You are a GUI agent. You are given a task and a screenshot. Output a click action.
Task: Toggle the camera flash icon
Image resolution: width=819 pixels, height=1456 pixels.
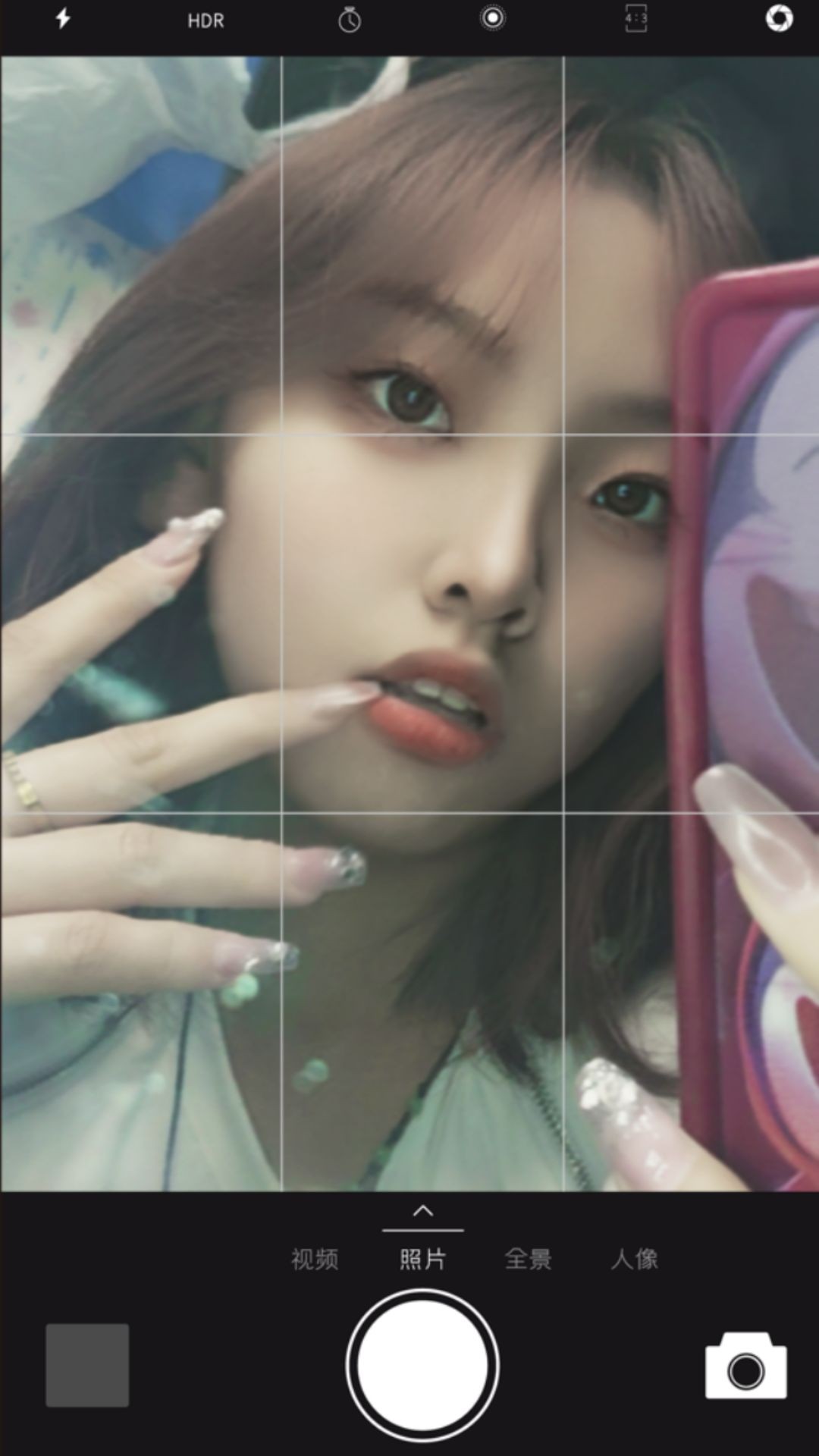coord(63,18)
